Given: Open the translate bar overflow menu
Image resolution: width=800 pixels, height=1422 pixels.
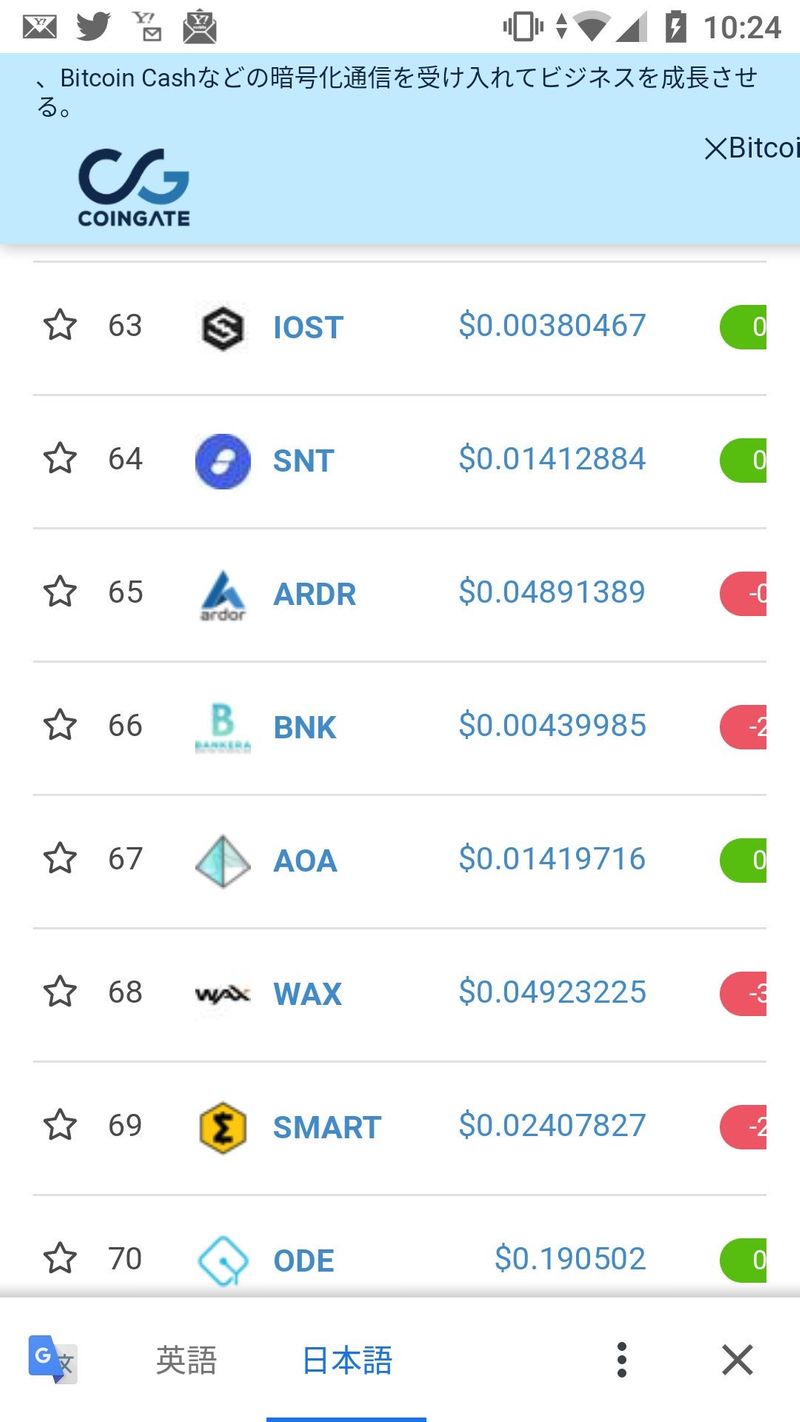Looking at the screenshot, I should click(x=621, y=1360).
